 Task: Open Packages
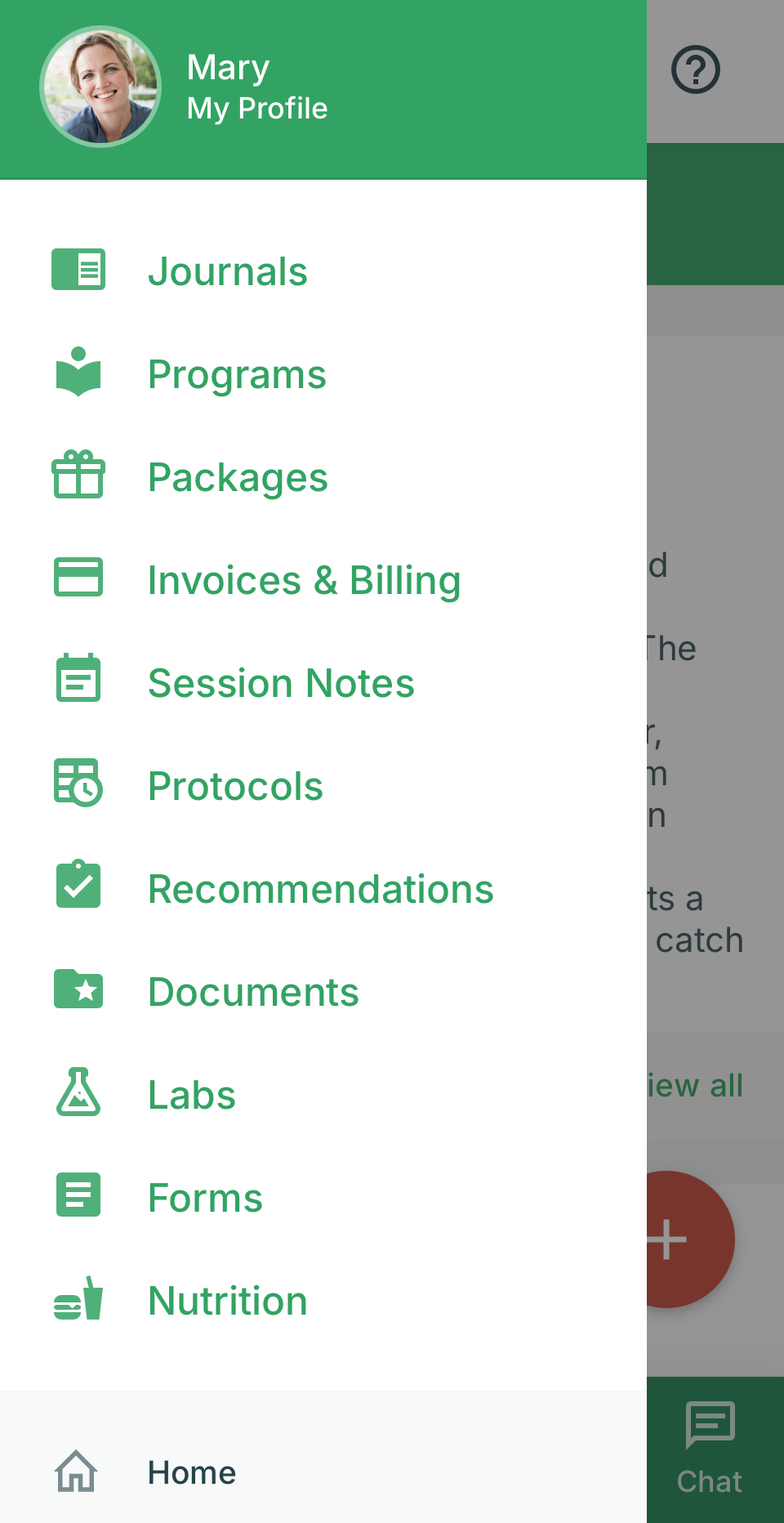(238, 477)
